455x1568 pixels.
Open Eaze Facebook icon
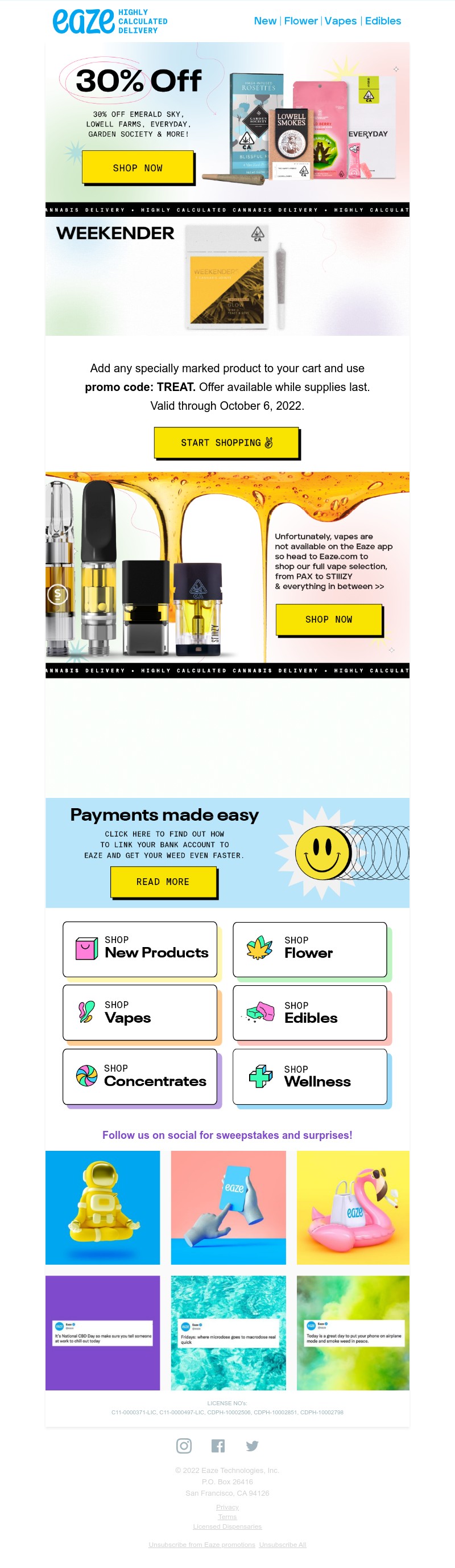click(x=218, y=1446)
